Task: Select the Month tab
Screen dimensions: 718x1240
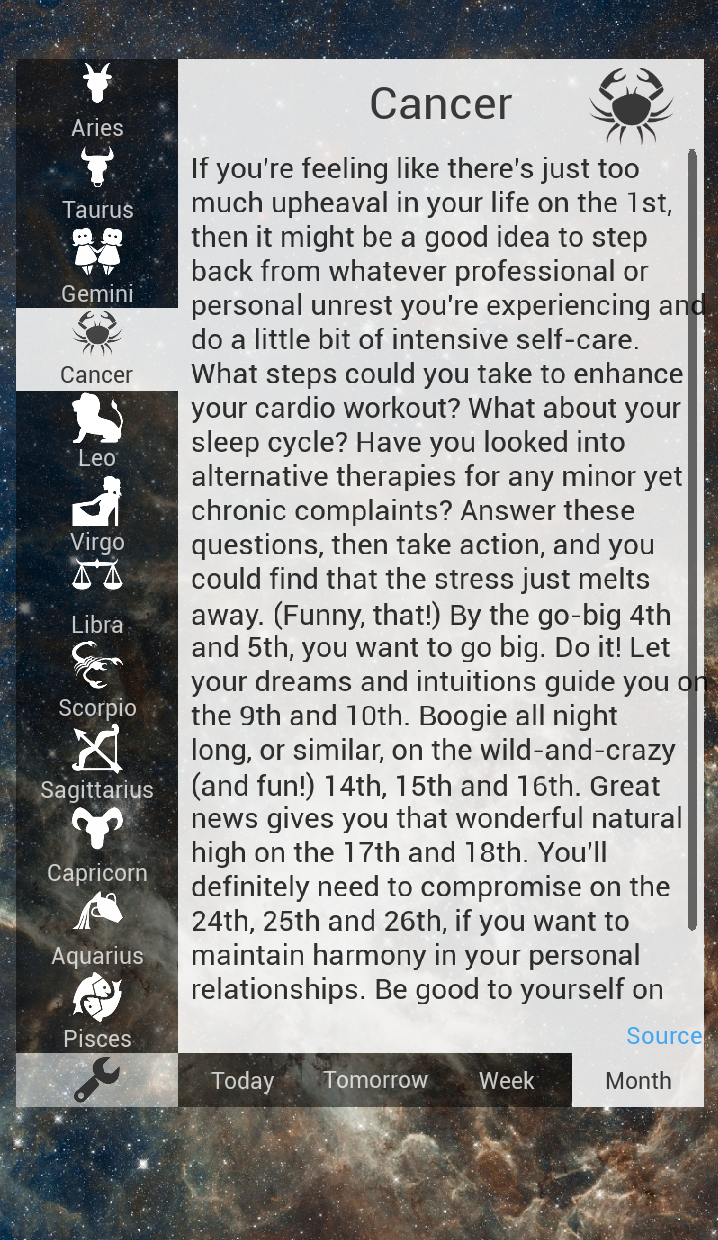Action: tap(638, 1081)
